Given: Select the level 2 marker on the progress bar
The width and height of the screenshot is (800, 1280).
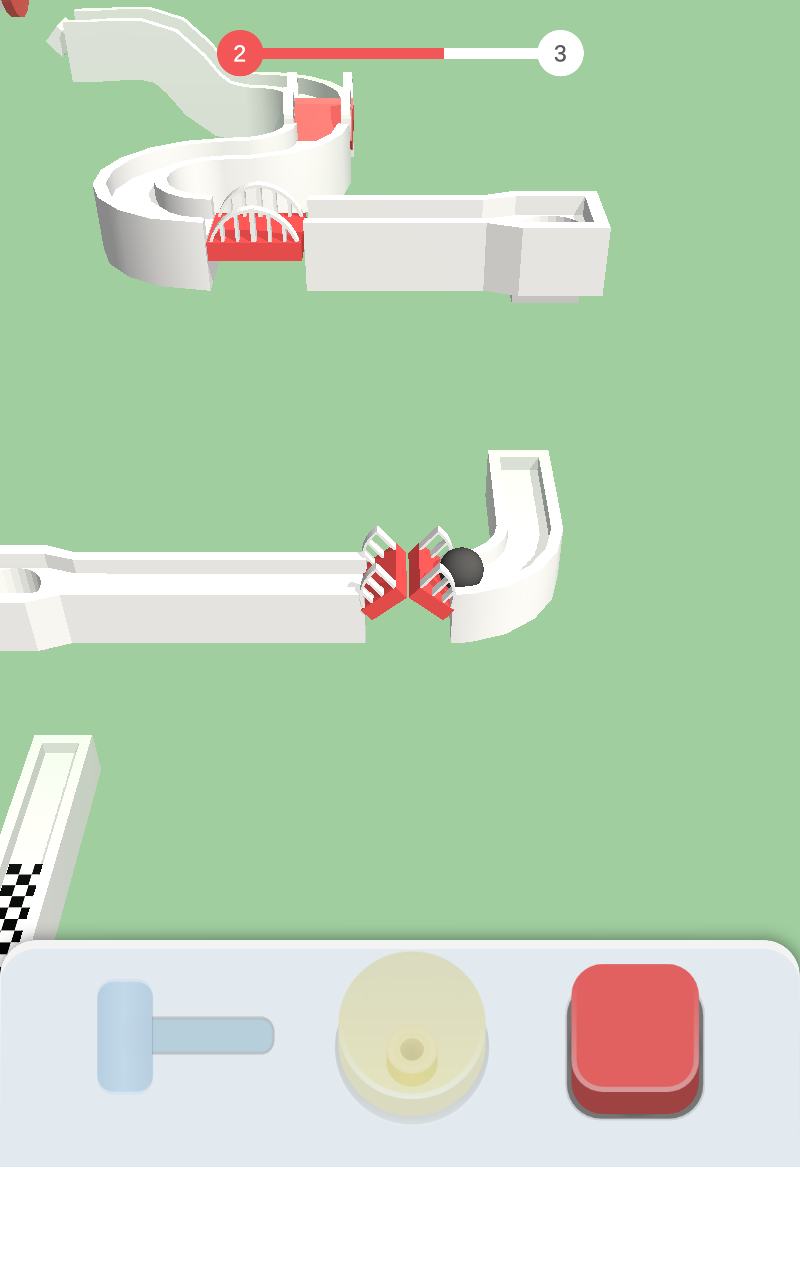Looking at the screenshot, I should pyautogui.click(x=240, y=54).
